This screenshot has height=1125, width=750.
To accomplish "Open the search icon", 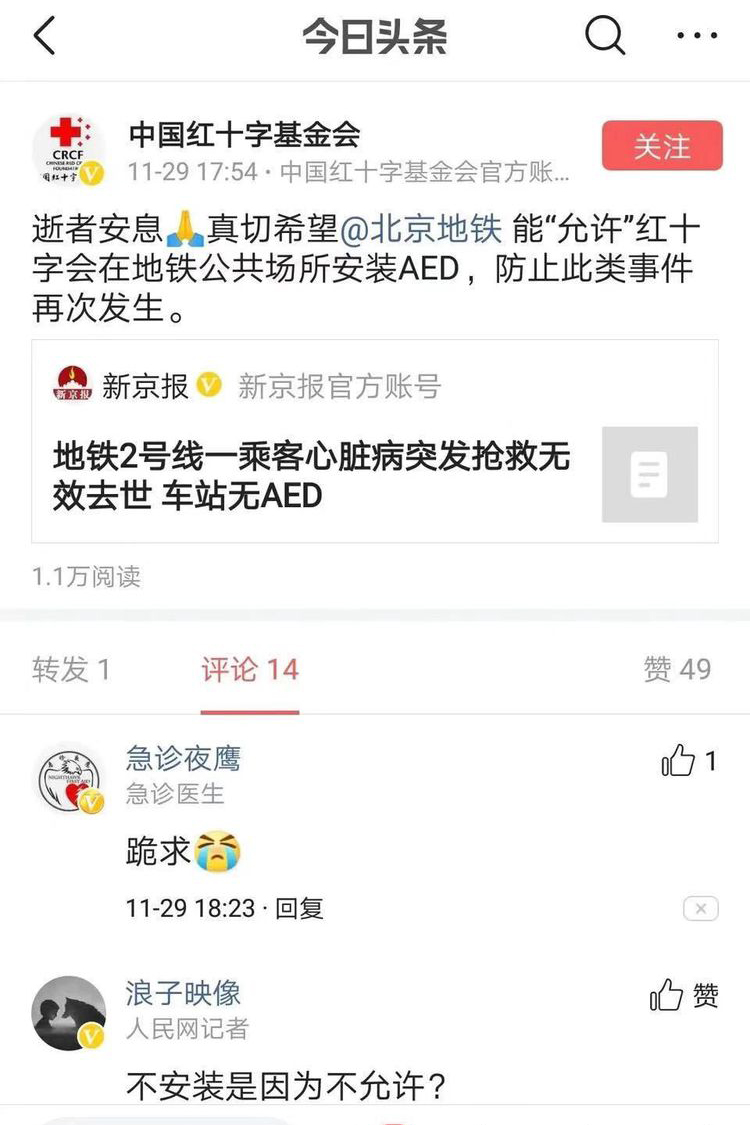I will tap(604, 37).
